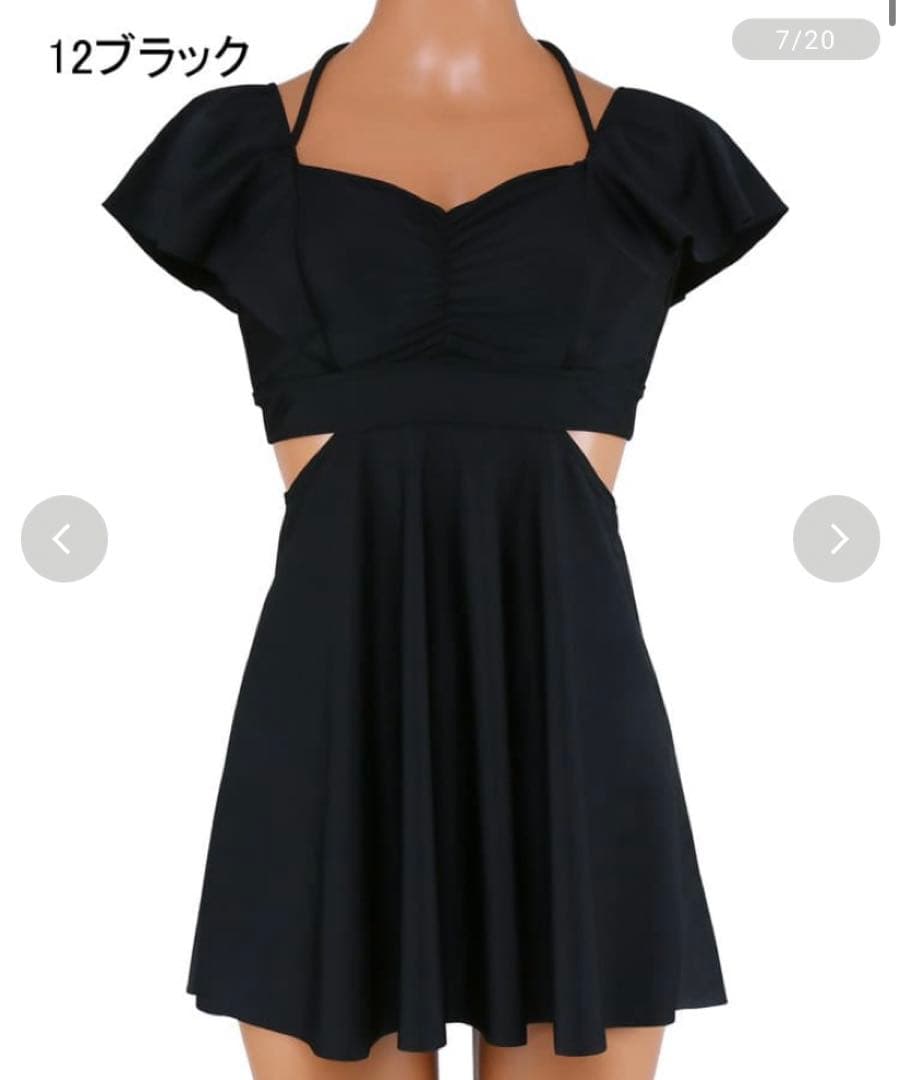Go to the previous product image

pos(64,539)
